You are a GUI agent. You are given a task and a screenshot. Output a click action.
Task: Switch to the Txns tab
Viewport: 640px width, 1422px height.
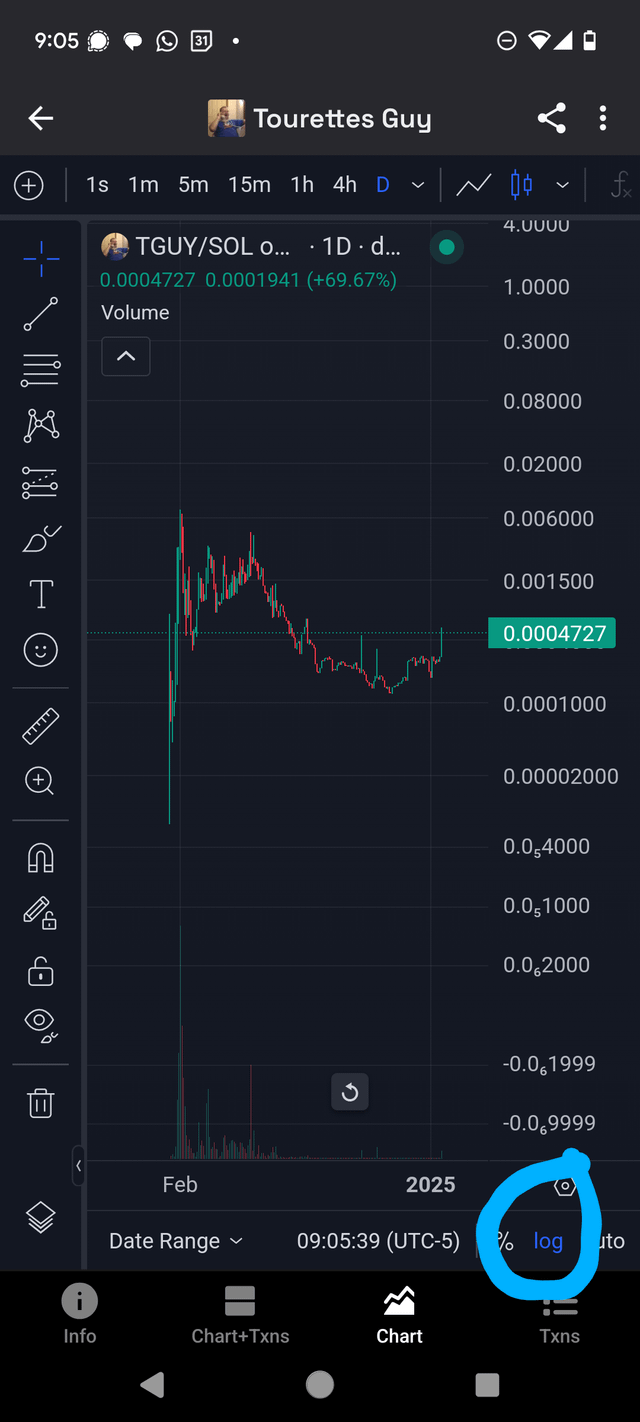(x=560, y=1314)
